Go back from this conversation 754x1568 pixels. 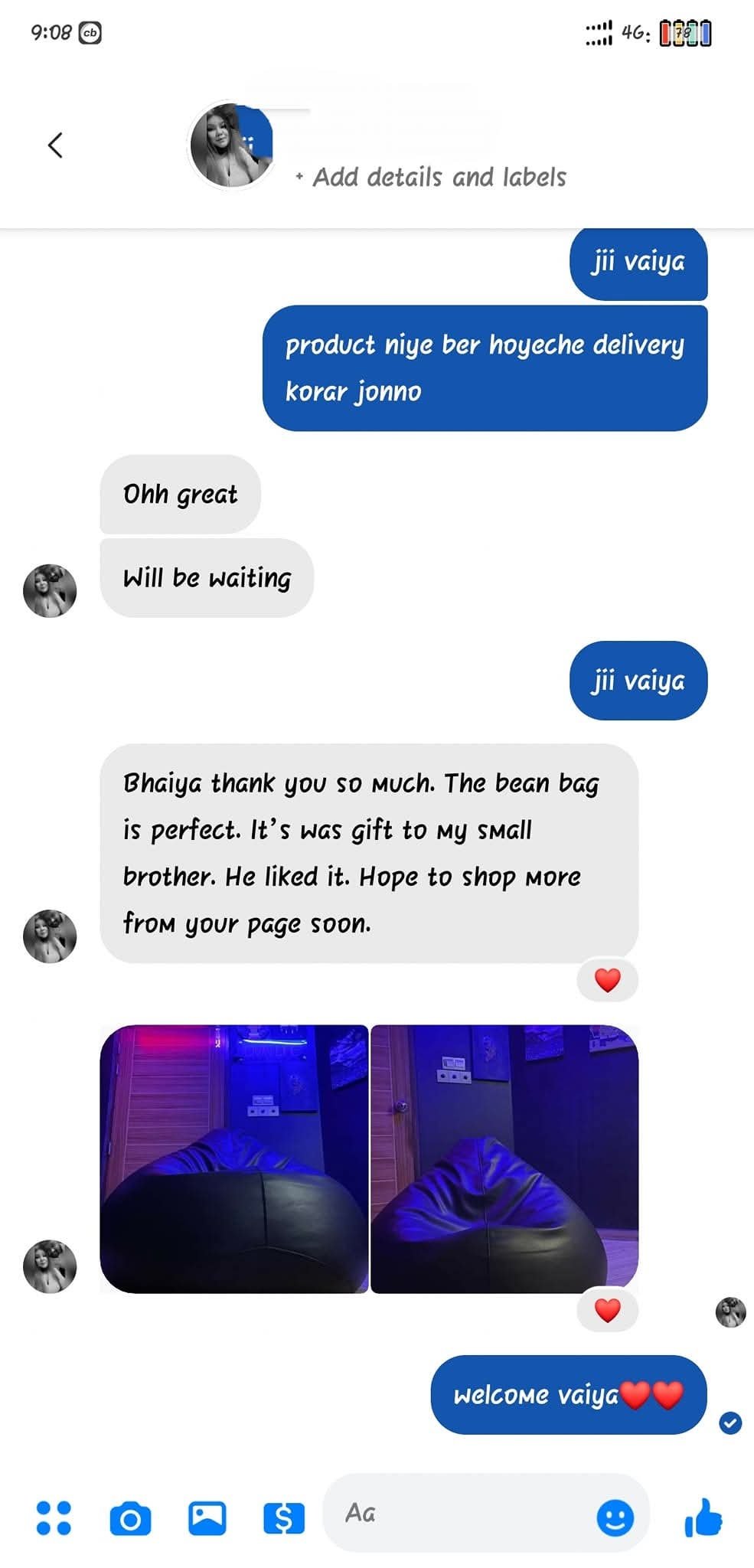pos(55,145)
